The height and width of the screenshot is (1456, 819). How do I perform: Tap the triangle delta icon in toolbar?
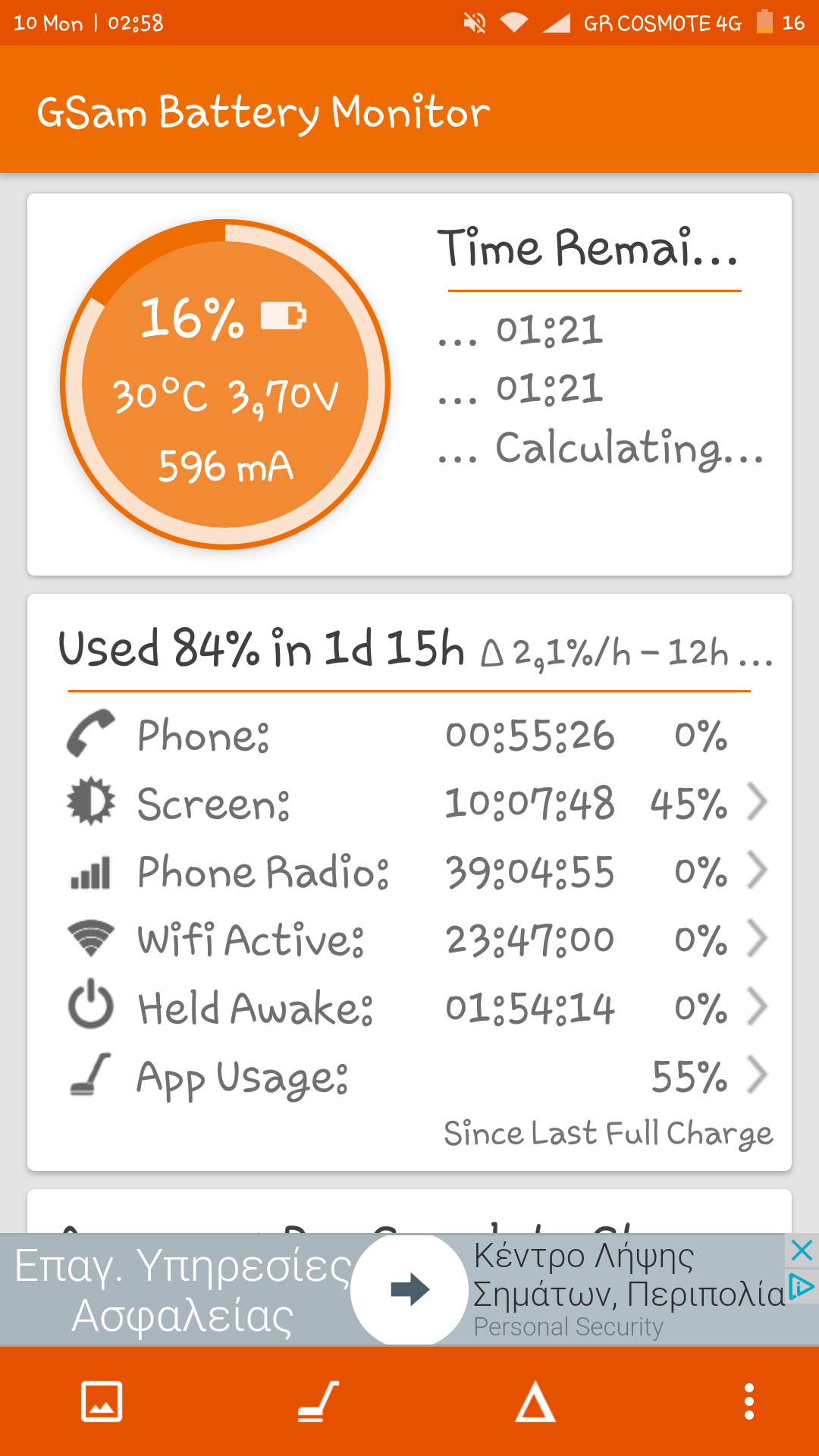coord(535,1401)
